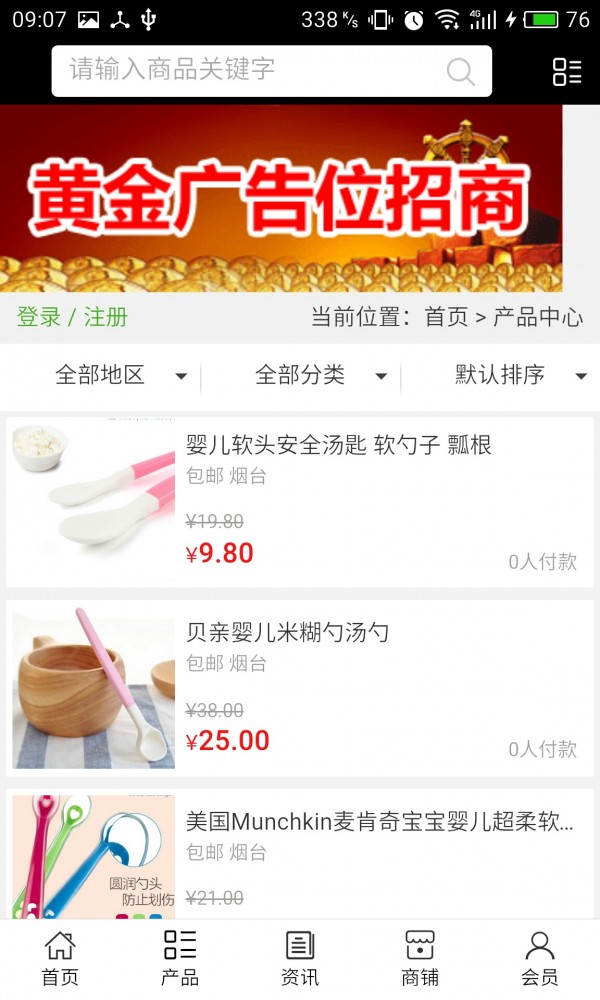Tap the product keyword search field
This screenshot has height=1000, width=600.
(x=250, y=70)
